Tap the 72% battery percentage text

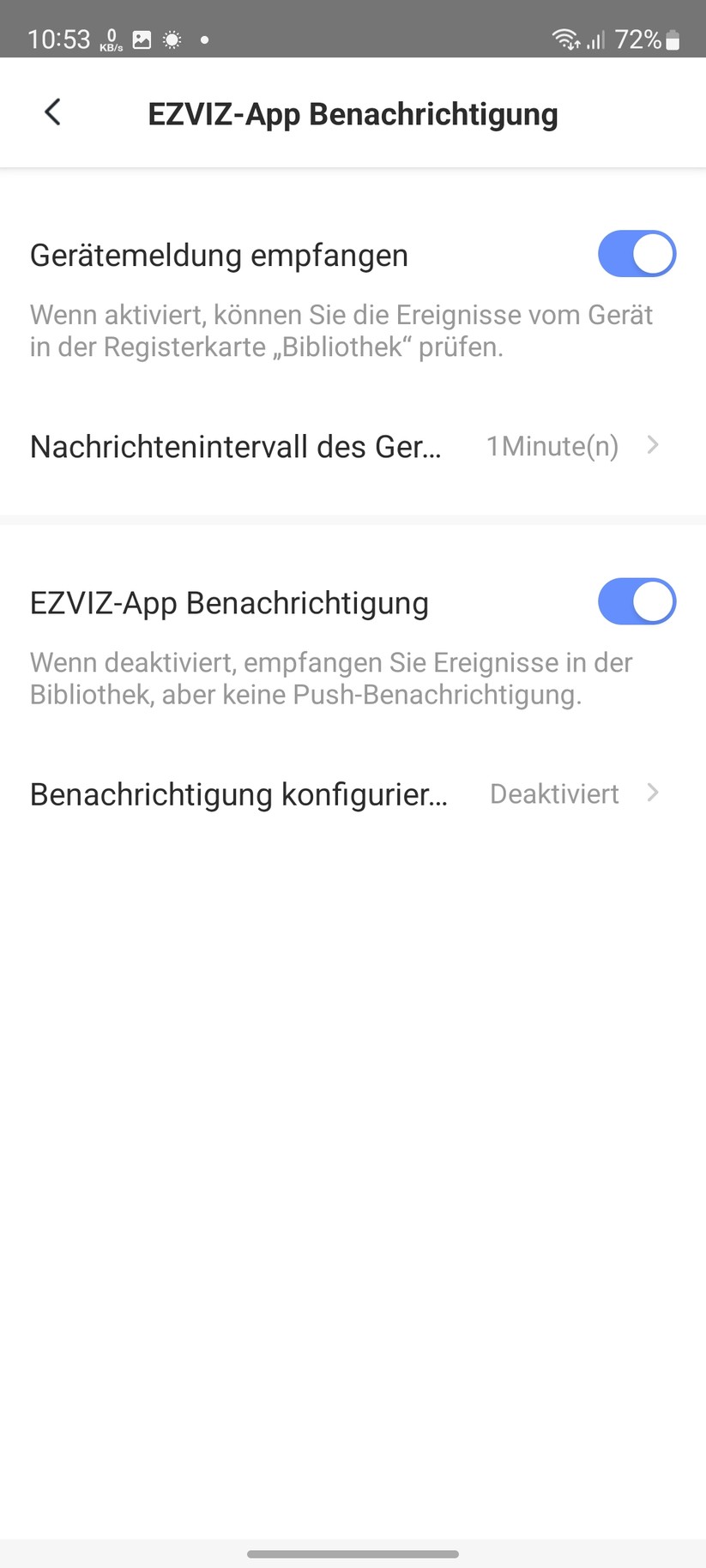coord(637,39)
